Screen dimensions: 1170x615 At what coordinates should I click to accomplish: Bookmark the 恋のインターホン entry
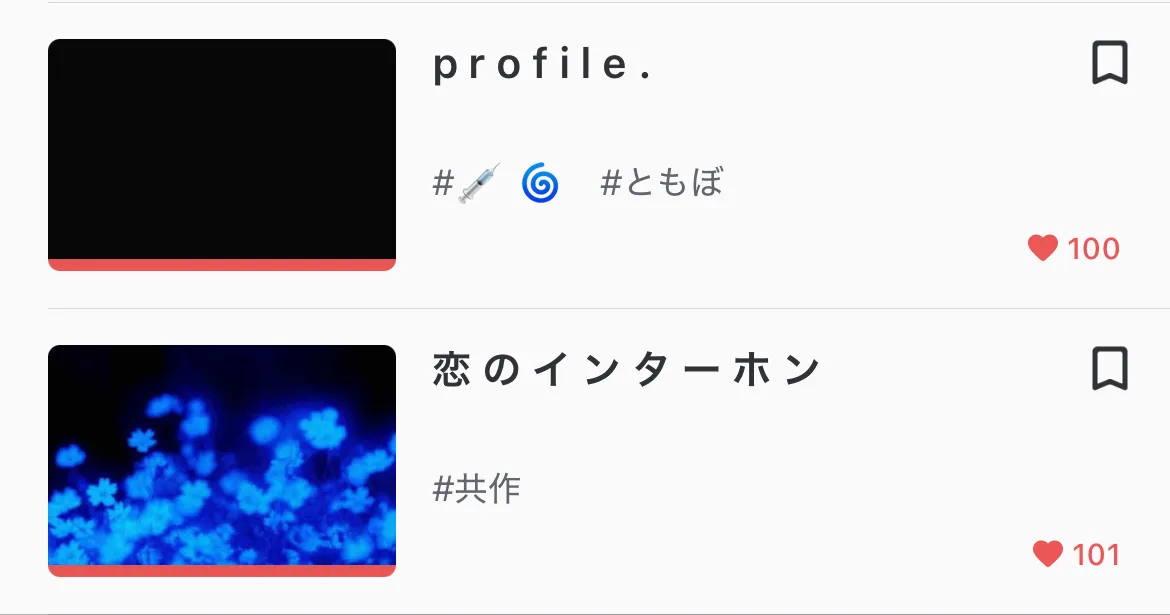pyautogui.click(x=1109, y=368)
